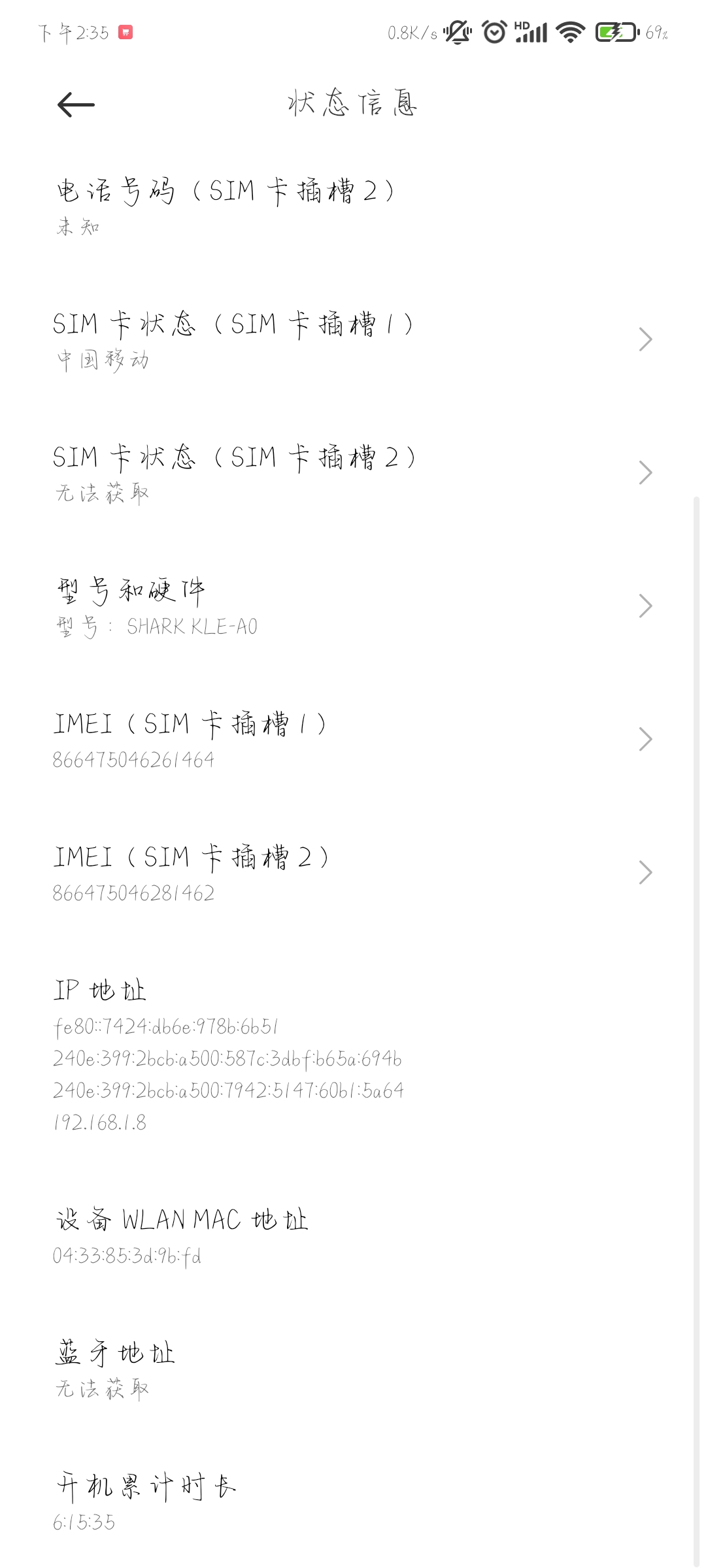This screenshot has height=1568, width=706.
Task: Open 型号和硬件 details
Action: click(x=353, y=606)
